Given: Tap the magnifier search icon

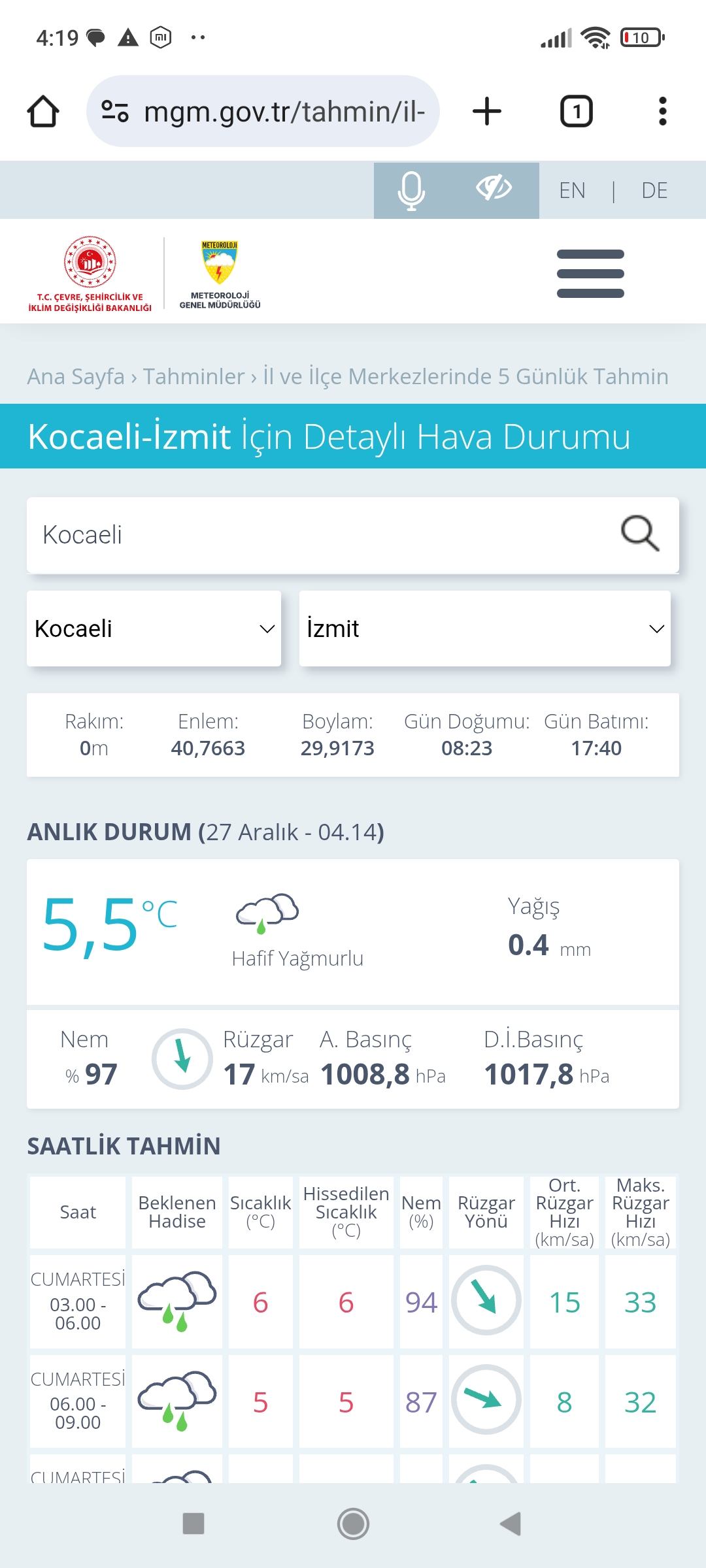Looking at the screenshot, I should (640, 534).
